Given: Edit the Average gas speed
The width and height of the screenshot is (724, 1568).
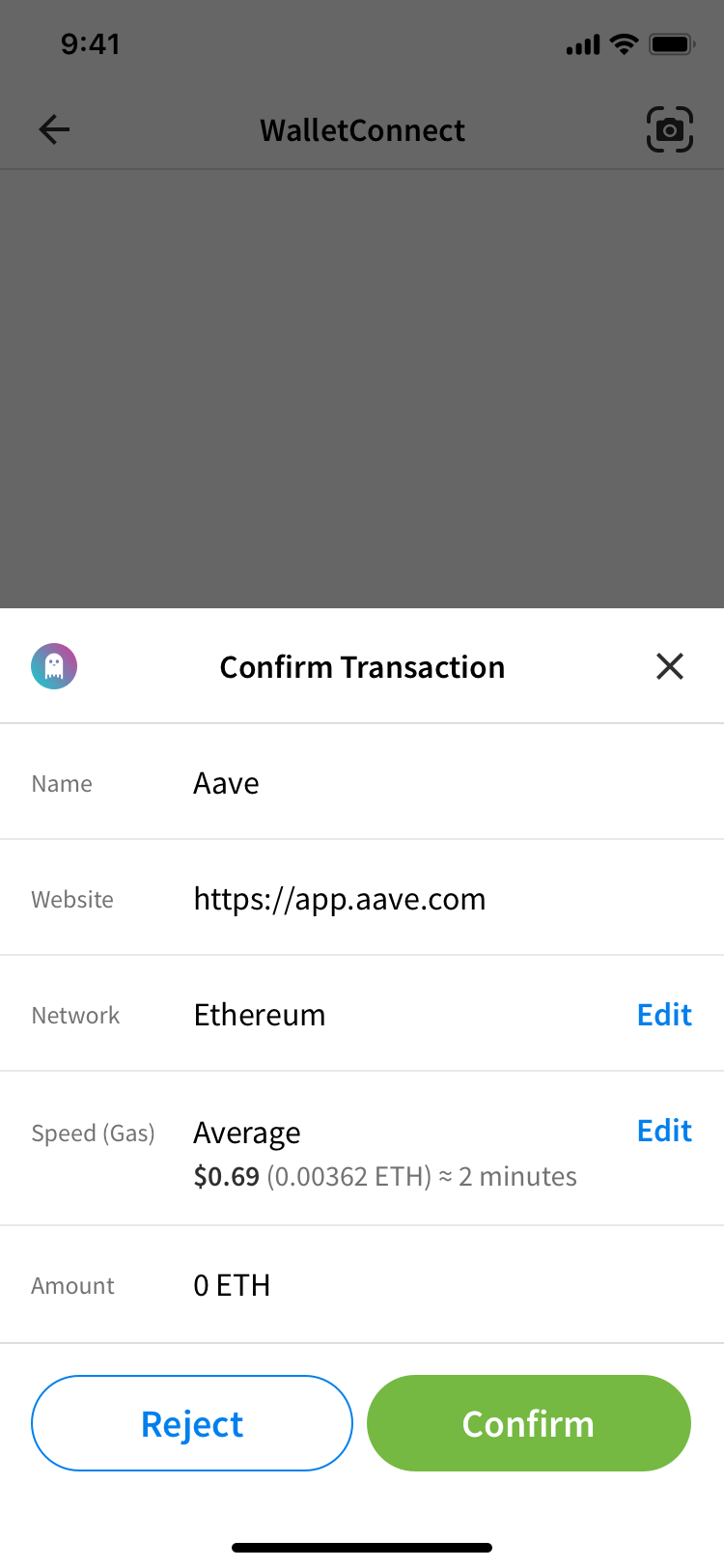Looking at the screenshot, I should pos(664,1131).
